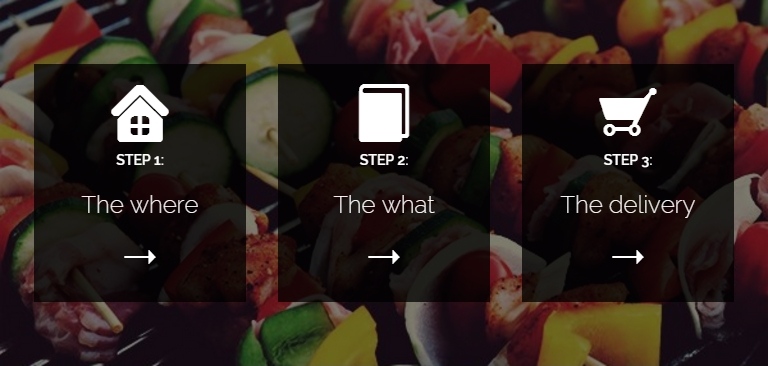Open the Step 1 'The where' card
Image resolution: width=768 pixels, height=366 pixels.
140,183
